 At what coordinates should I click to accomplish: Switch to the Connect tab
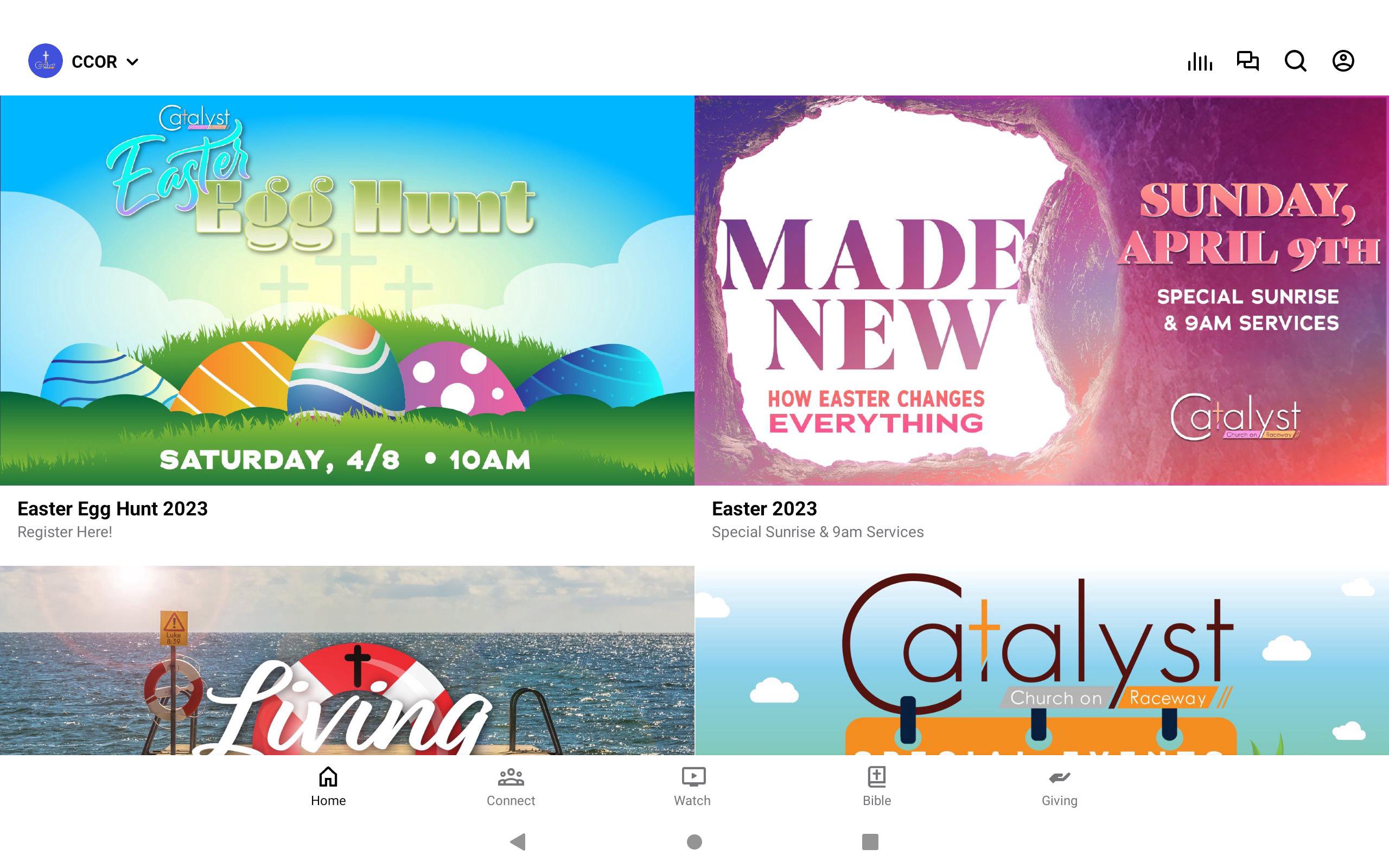click(x=510, y=787)
